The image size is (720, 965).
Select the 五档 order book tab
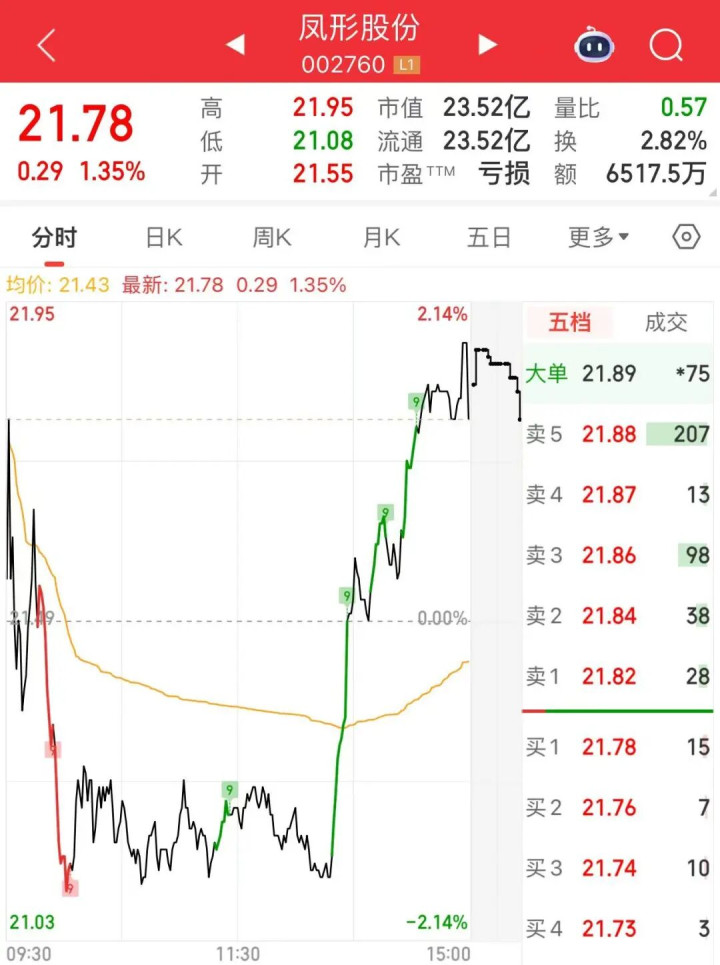(x=569, y=322)
